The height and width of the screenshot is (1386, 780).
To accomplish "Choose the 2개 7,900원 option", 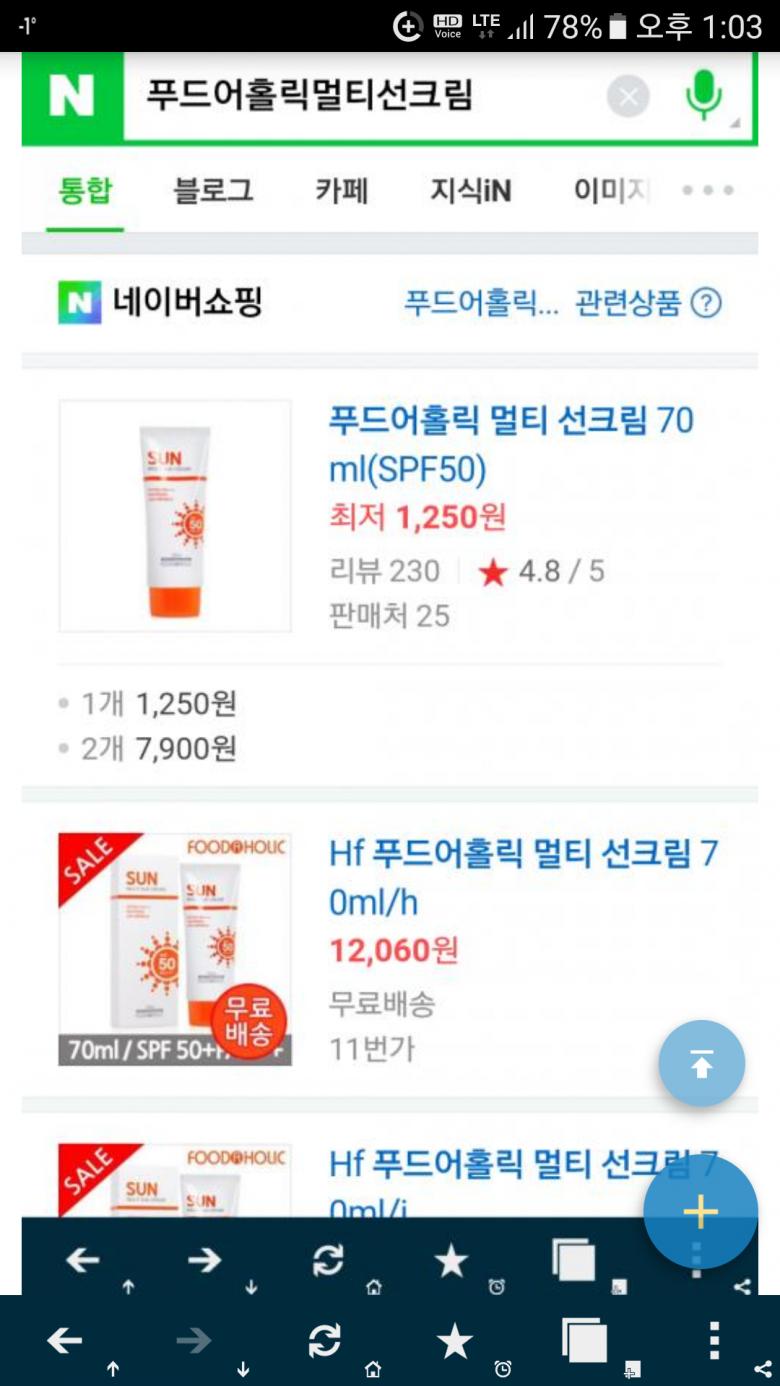I will [x=158, y=748].
